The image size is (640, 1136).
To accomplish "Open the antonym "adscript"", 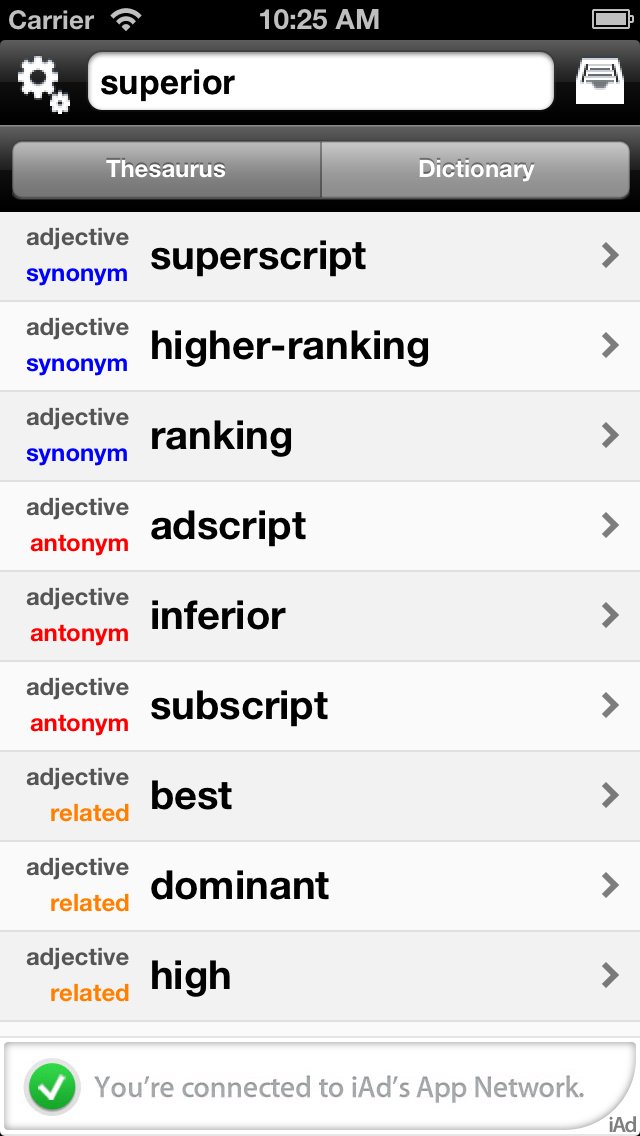I will pos(320,526).
